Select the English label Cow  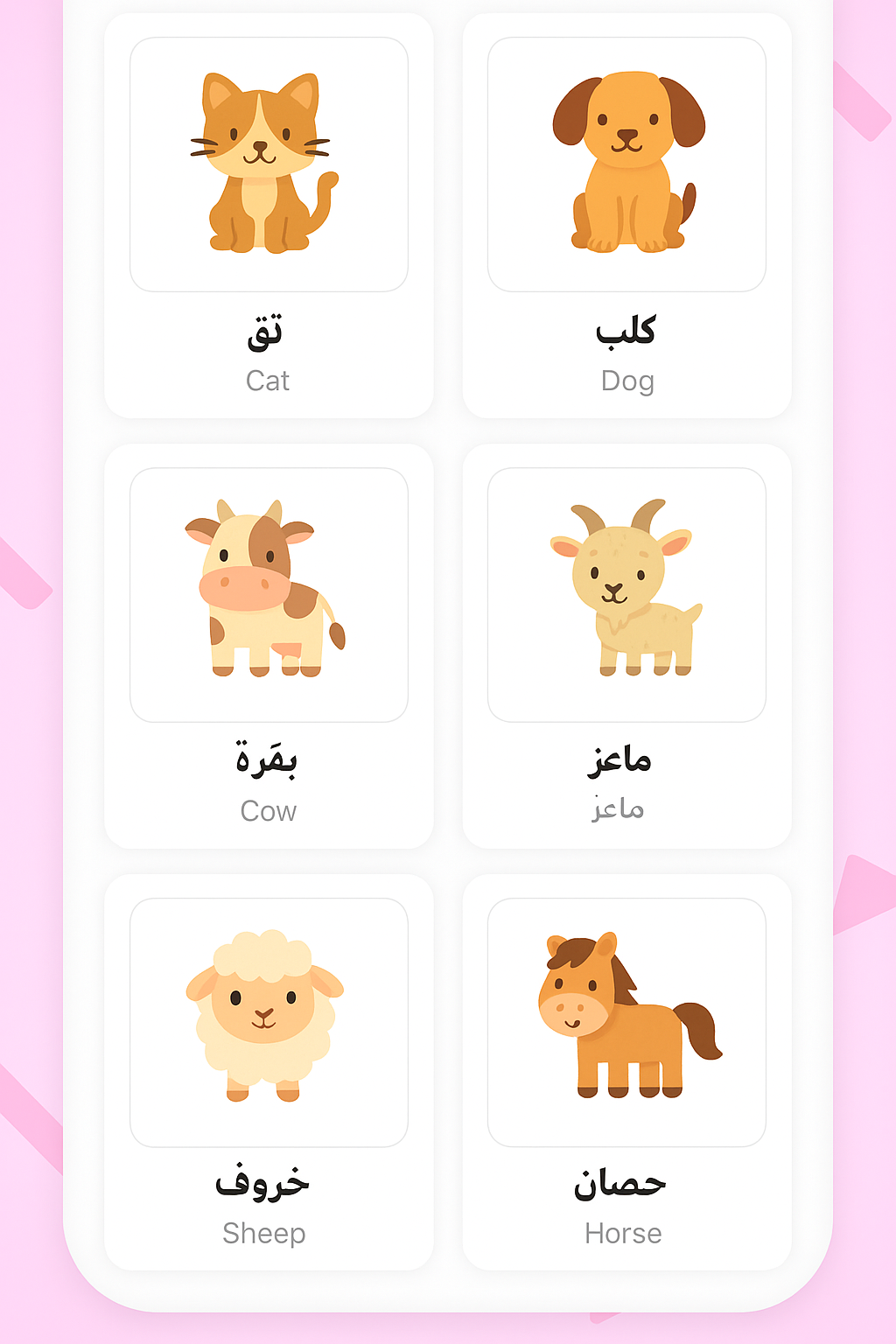click(268, 809)
